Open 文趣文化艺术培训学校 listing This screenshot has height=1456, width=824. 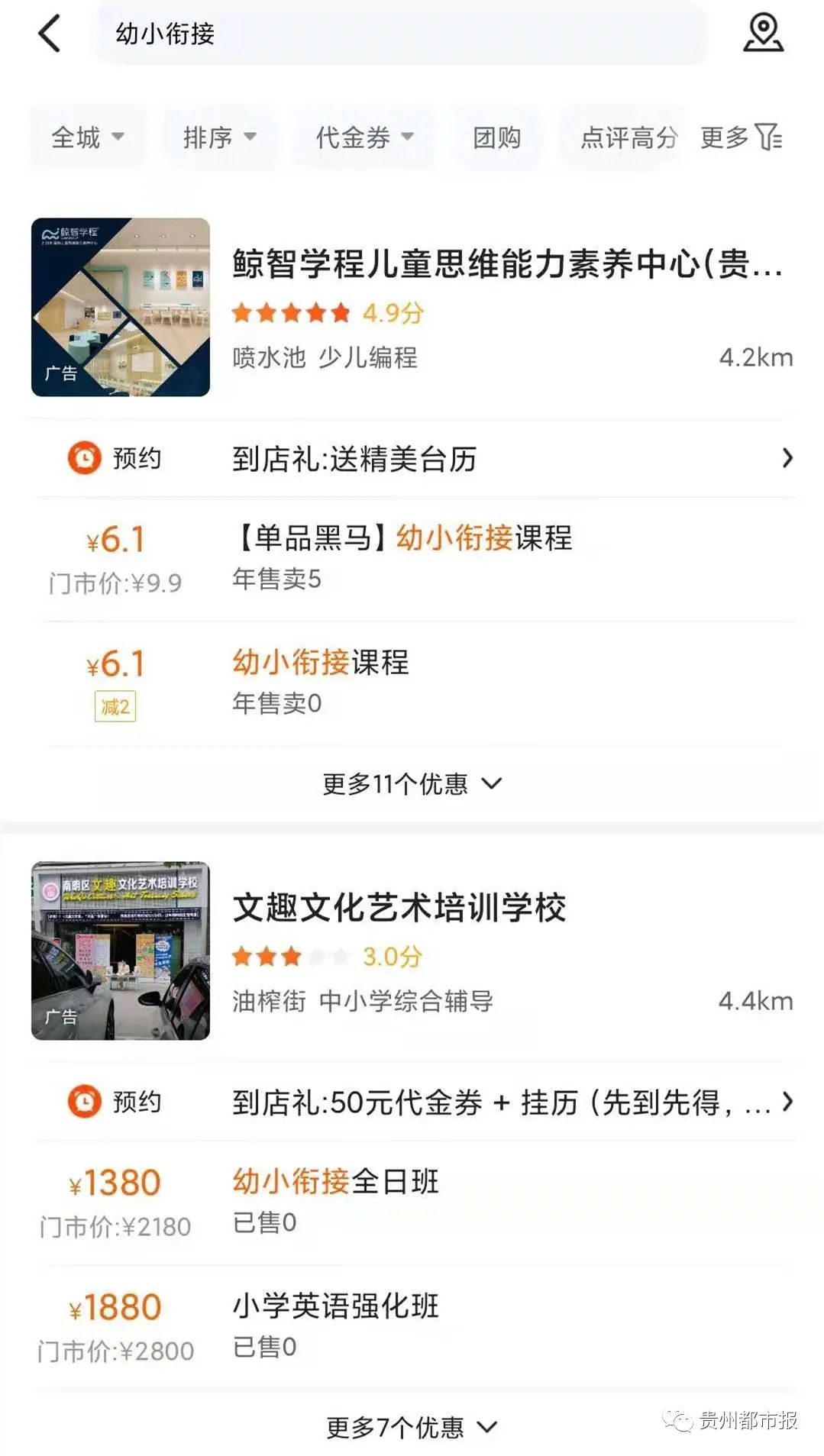(399, 908)
